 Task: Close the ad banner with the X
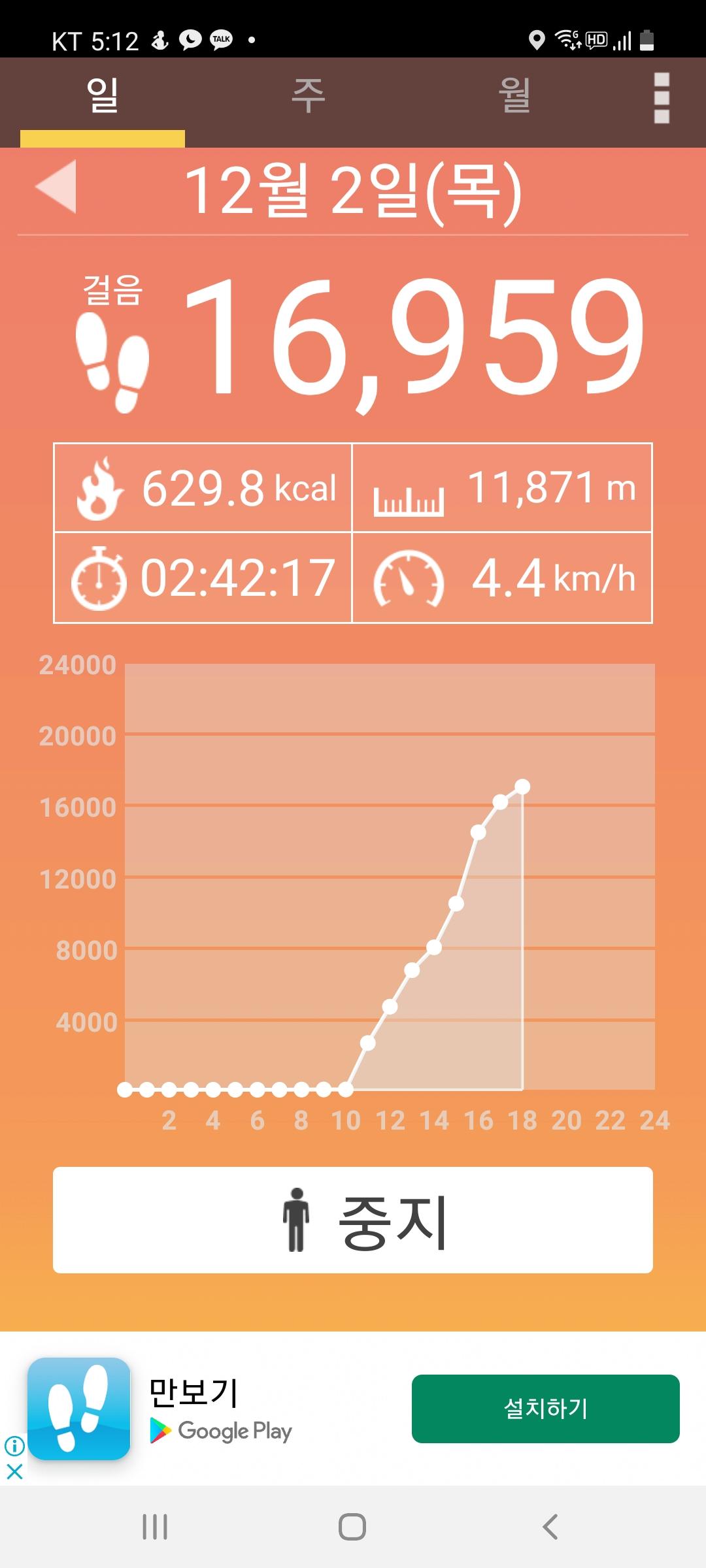pos(14,1472)
